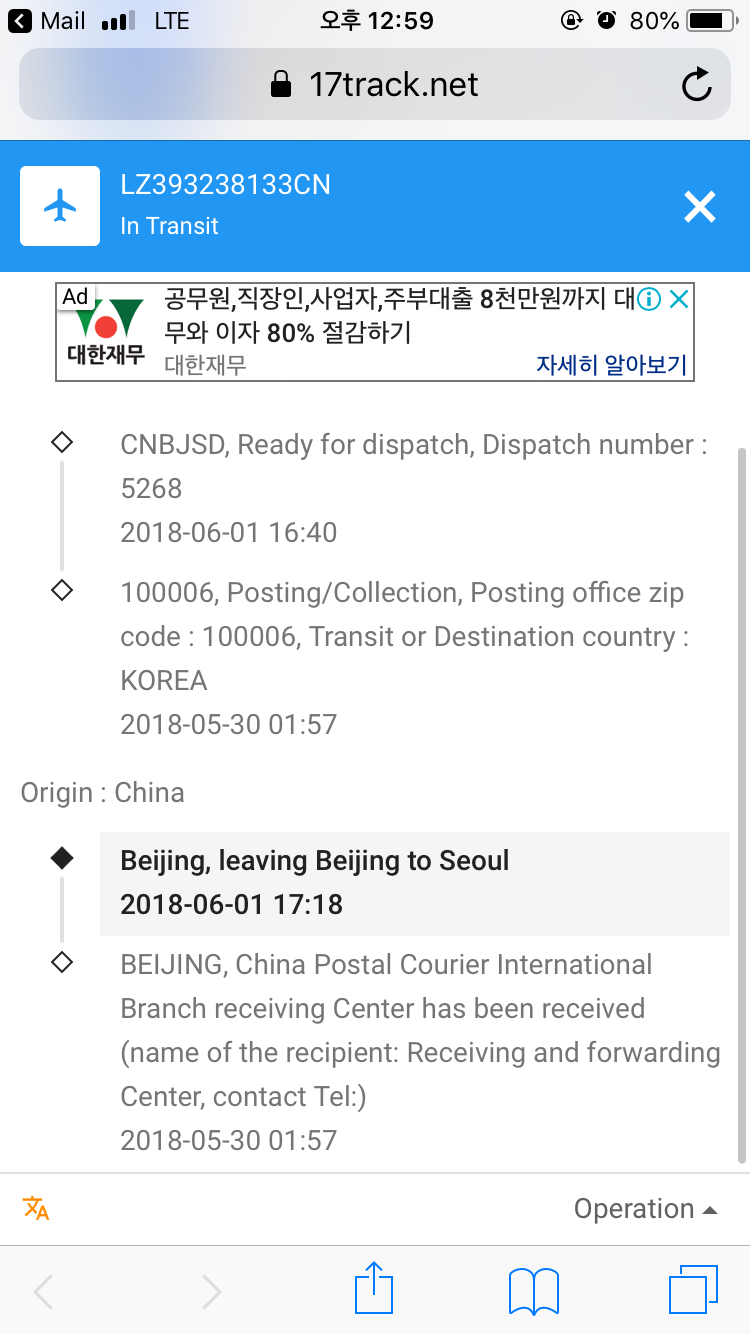
Task: Open Safari bookmarks
Action: (533, 1291)
